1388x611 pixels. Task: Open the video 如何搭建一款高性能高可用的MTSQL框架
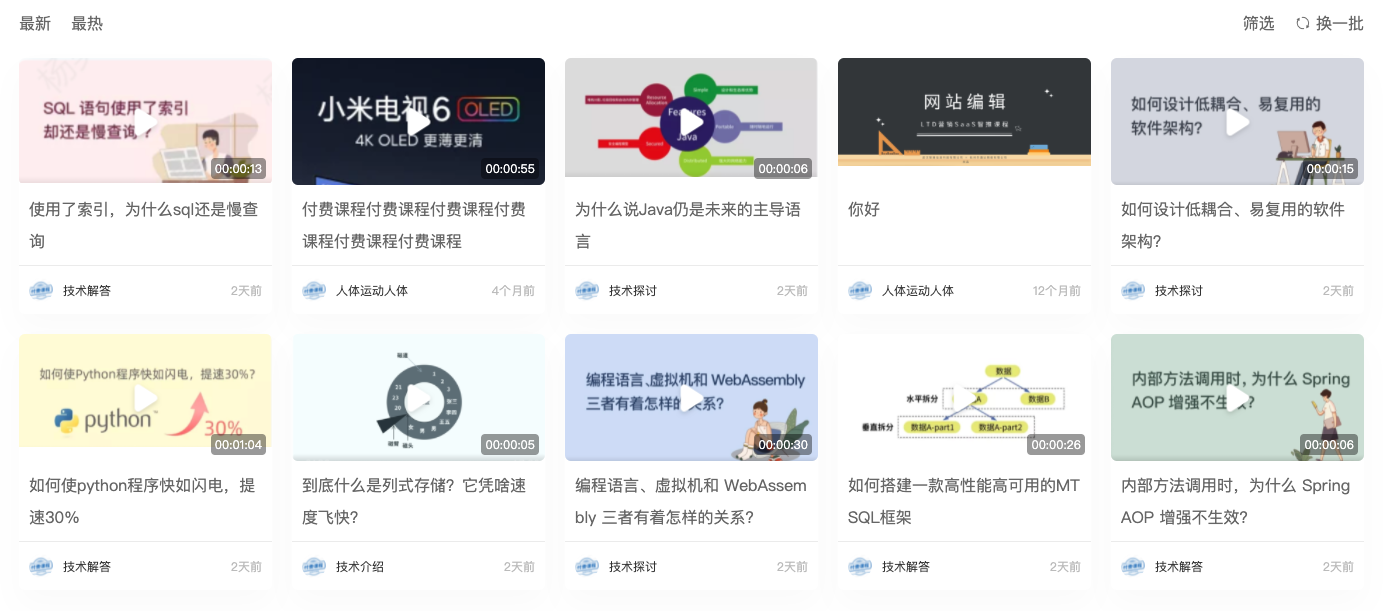click(964, 398)
